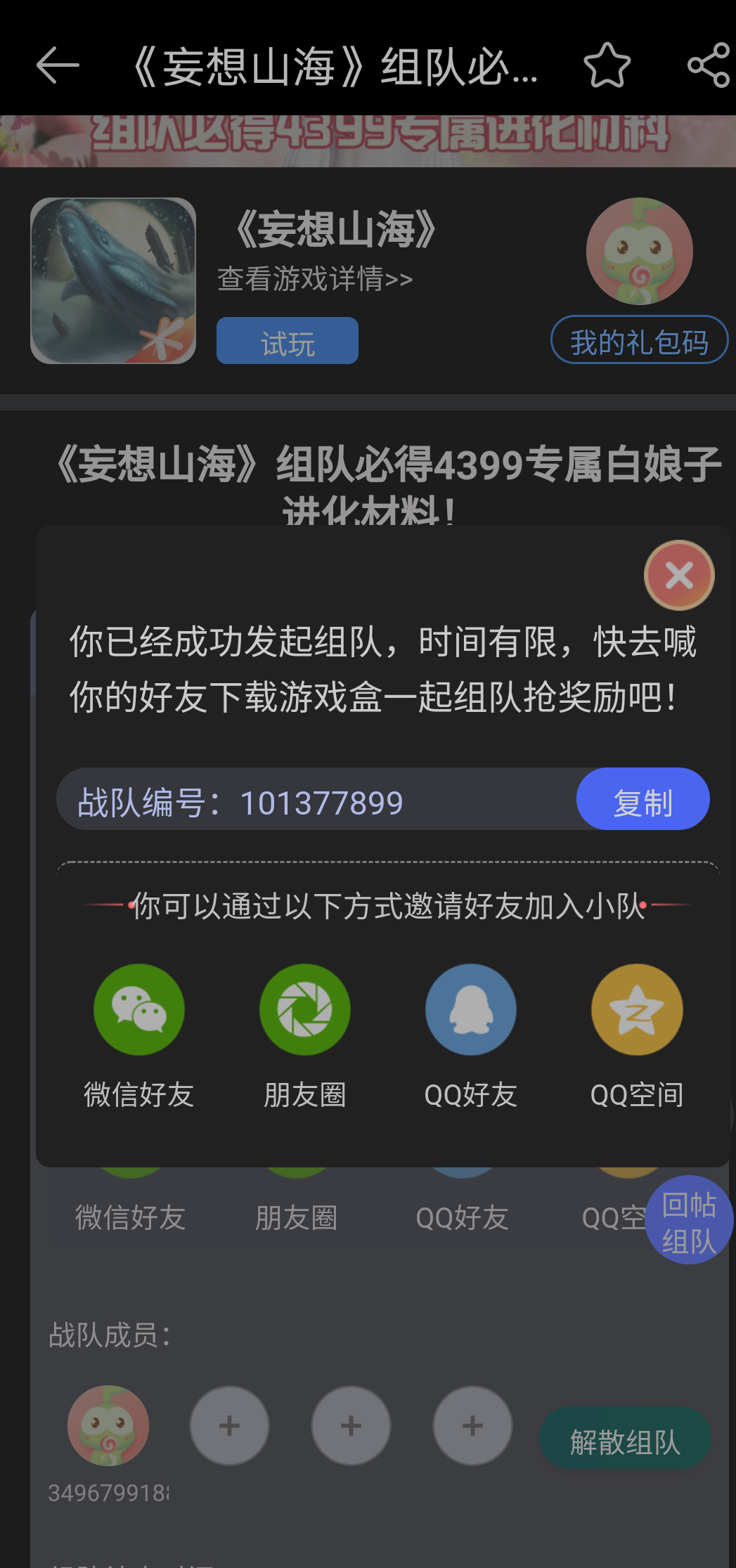Share to QQ Zone (QQ空间) icon
Screen dimensions: 736x1568
pyautogui.click(x=636, y=1009)
